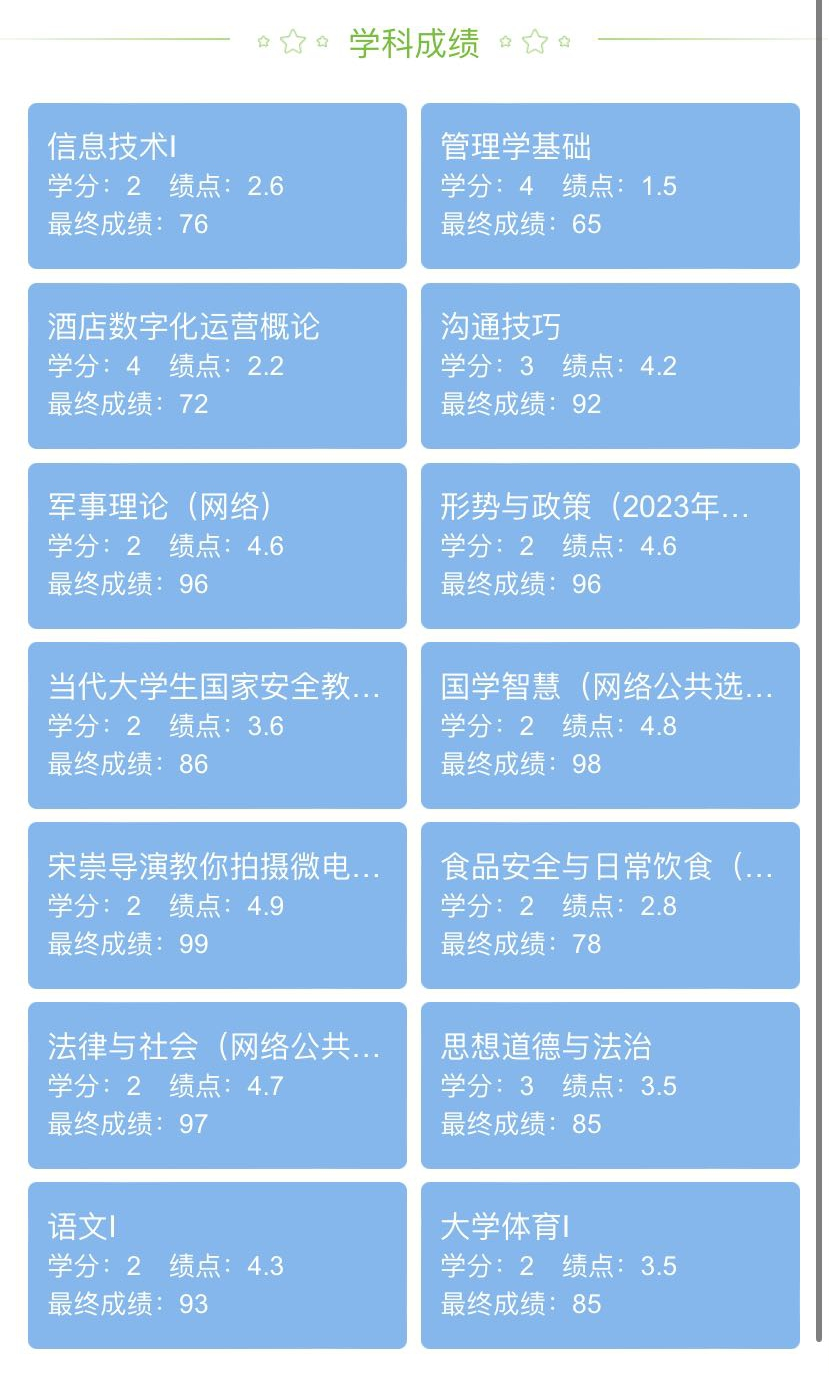Select the 沟通技巧 course card
This screenshot has height=1375, width=829.
tap(610, 366)
